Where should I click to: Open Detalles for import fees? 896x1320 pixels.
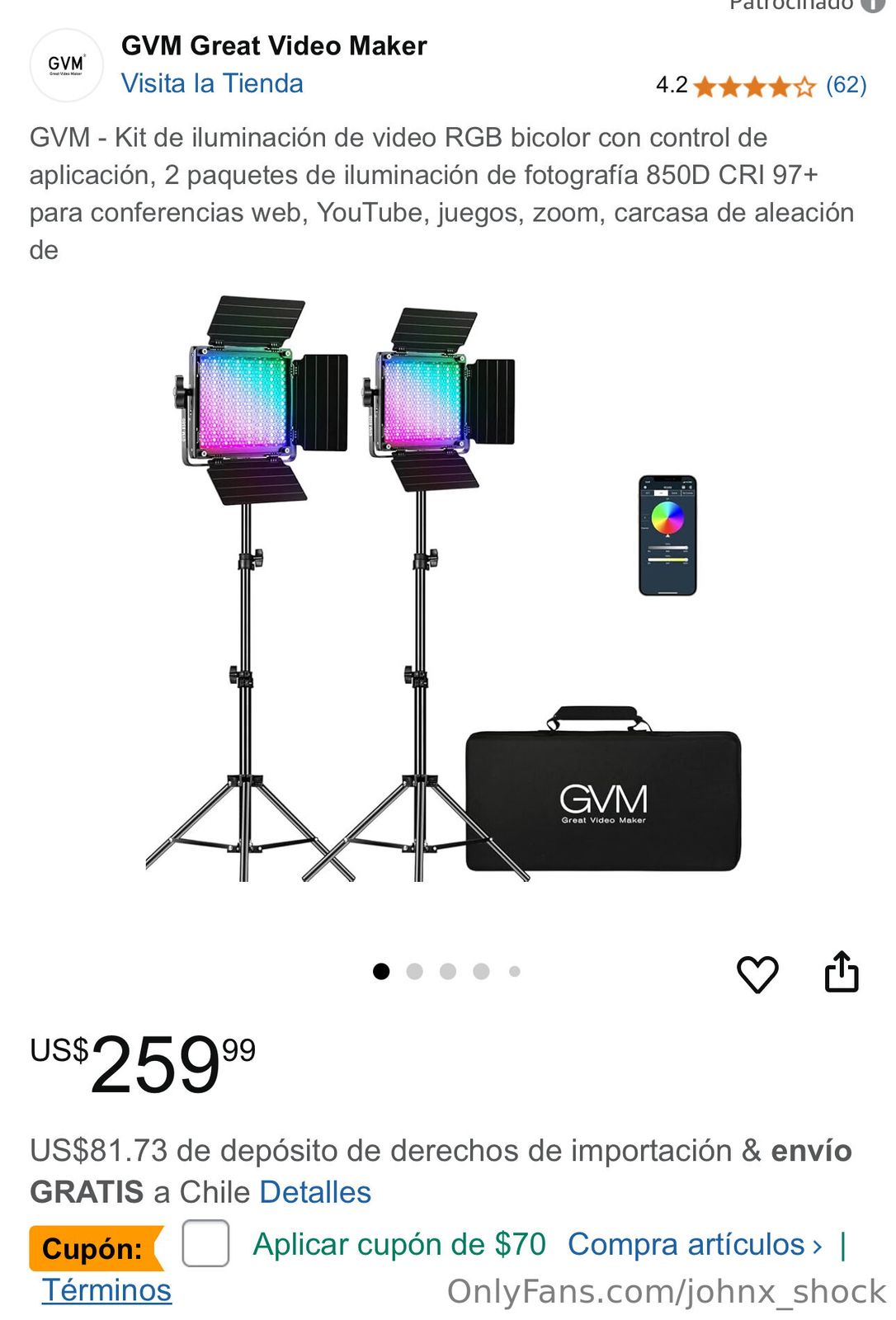(x=315, y=1192)
